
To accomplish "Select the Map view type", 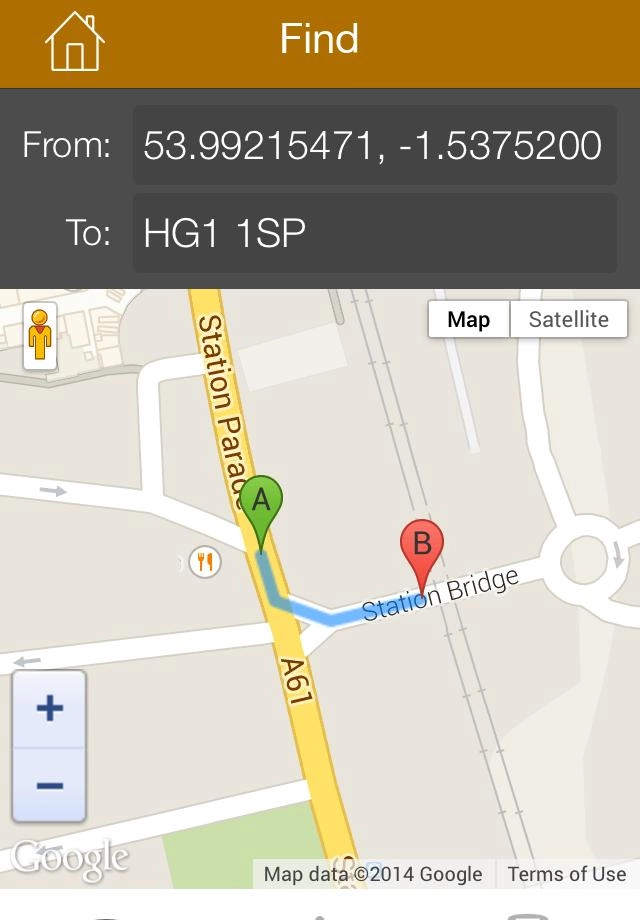I will [468, 319].
